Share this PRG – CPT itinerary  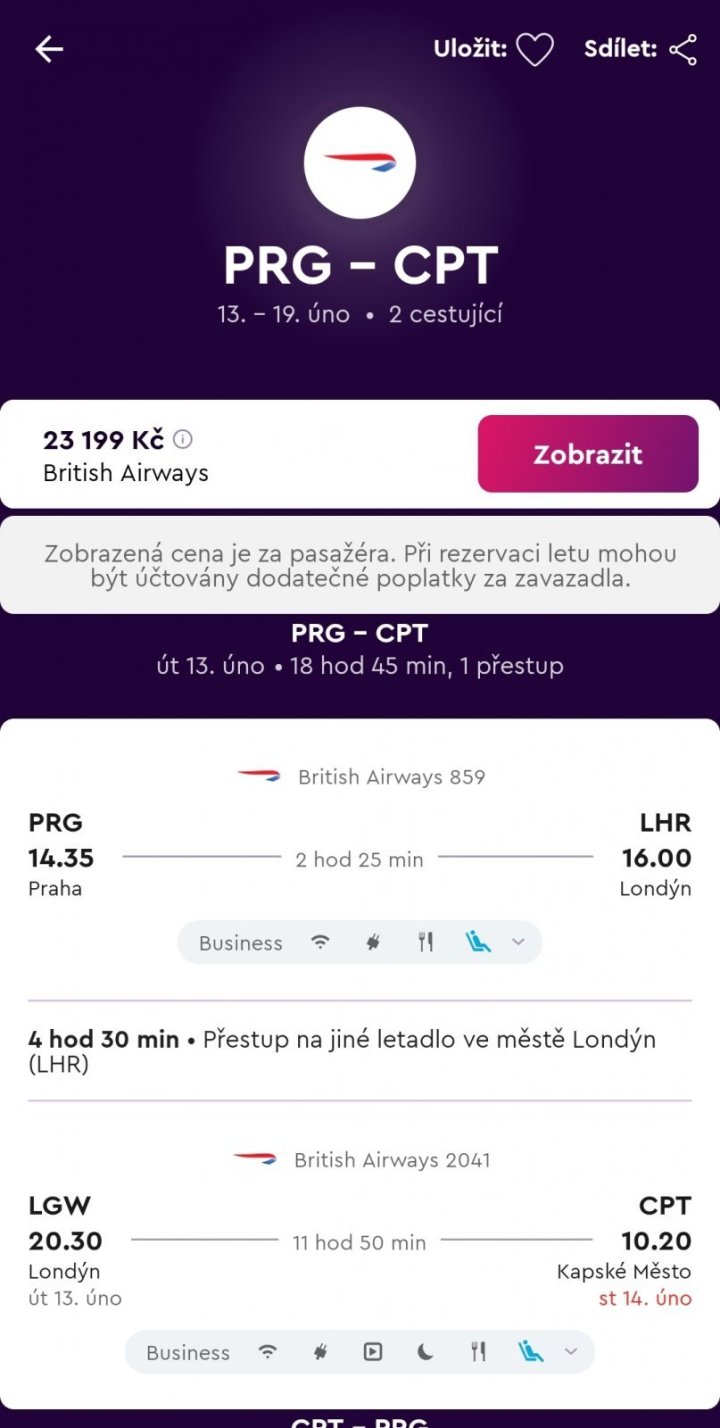pyautogui.click(x=683, y=49)
